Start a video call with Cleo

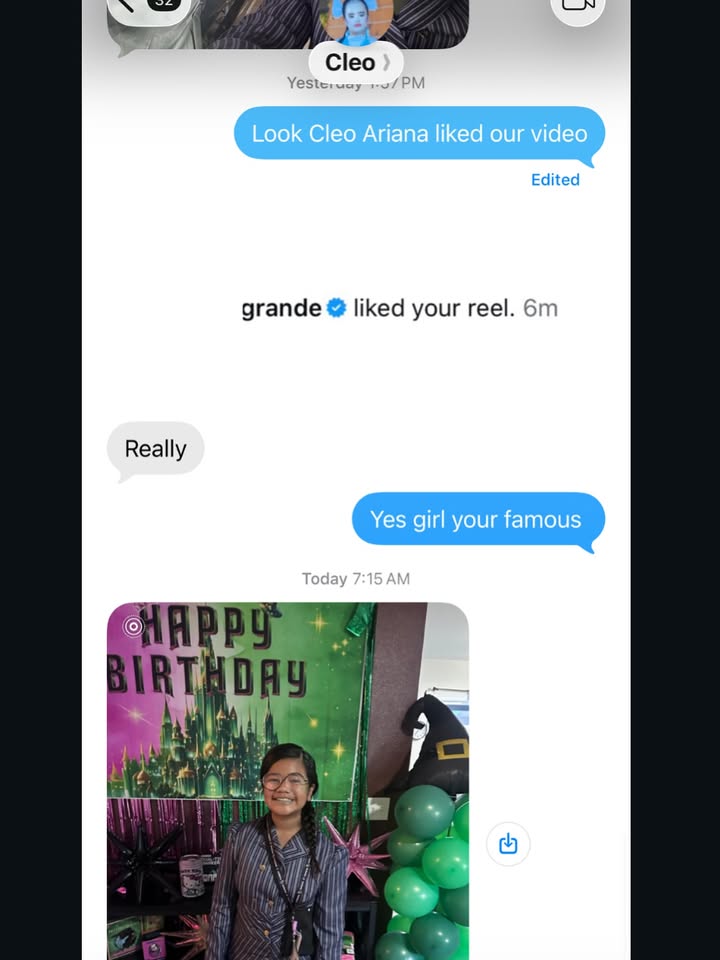click(x=578, y=8)
